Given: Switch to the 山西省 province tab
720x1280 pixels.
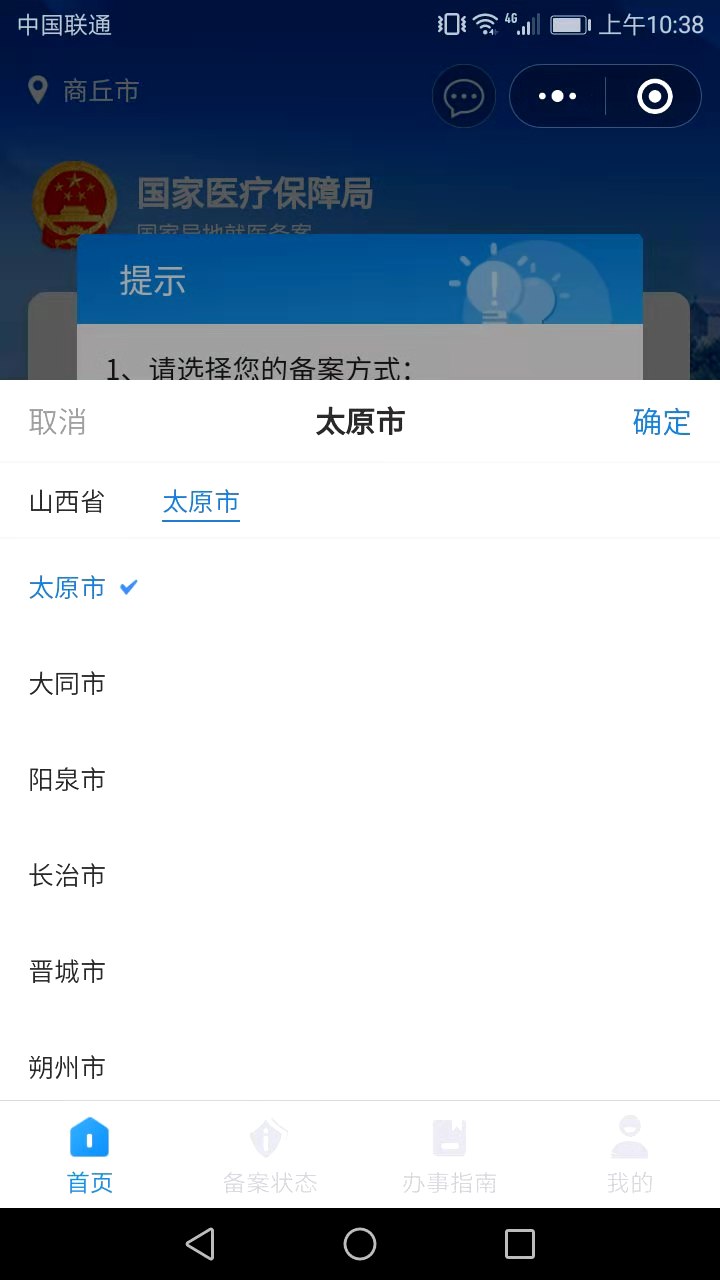Looking at the screenshot, I should click(x=67, y=502).
